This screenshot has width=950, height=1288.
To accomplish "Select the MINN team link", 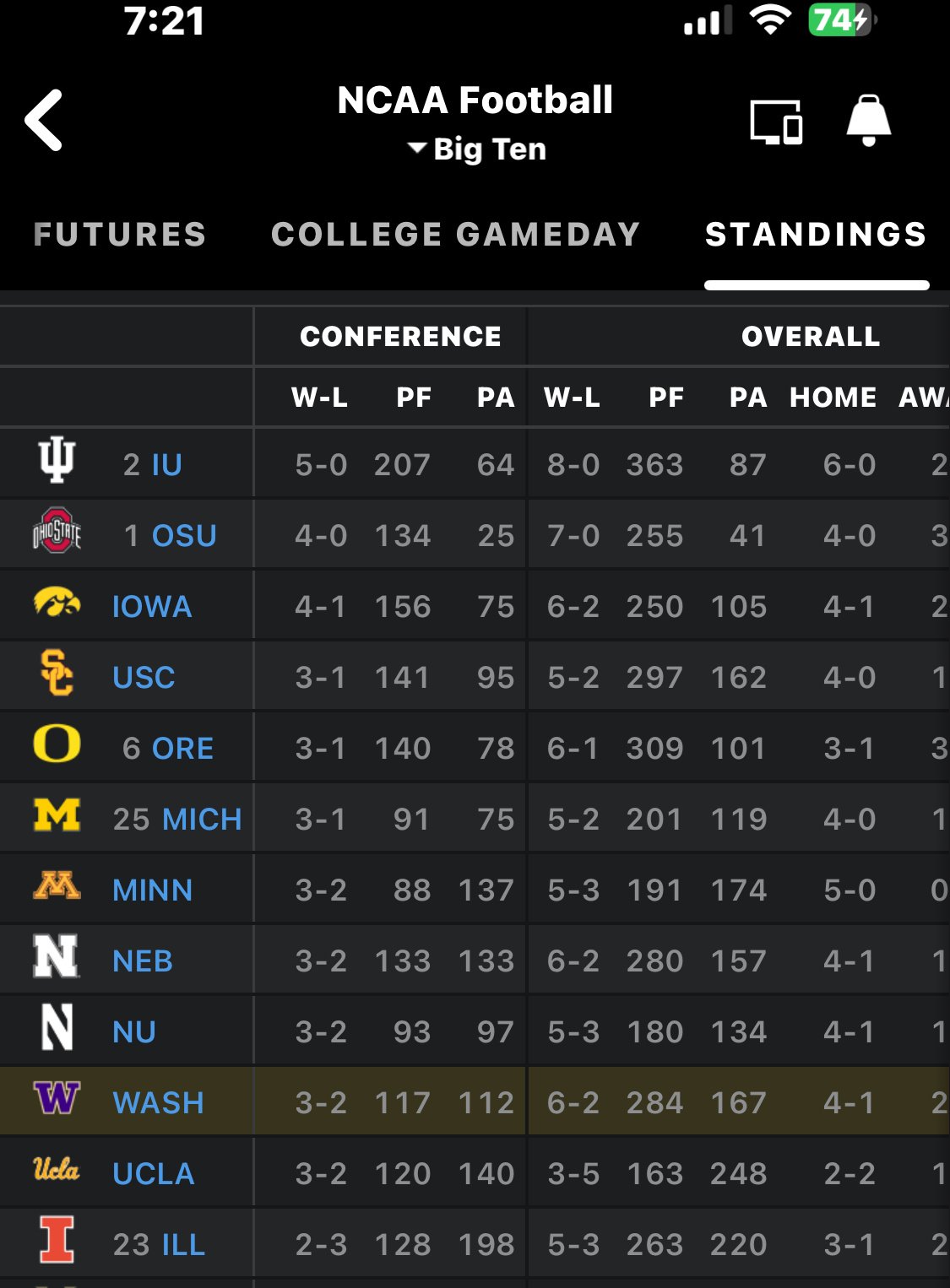I will pos(152,890).
